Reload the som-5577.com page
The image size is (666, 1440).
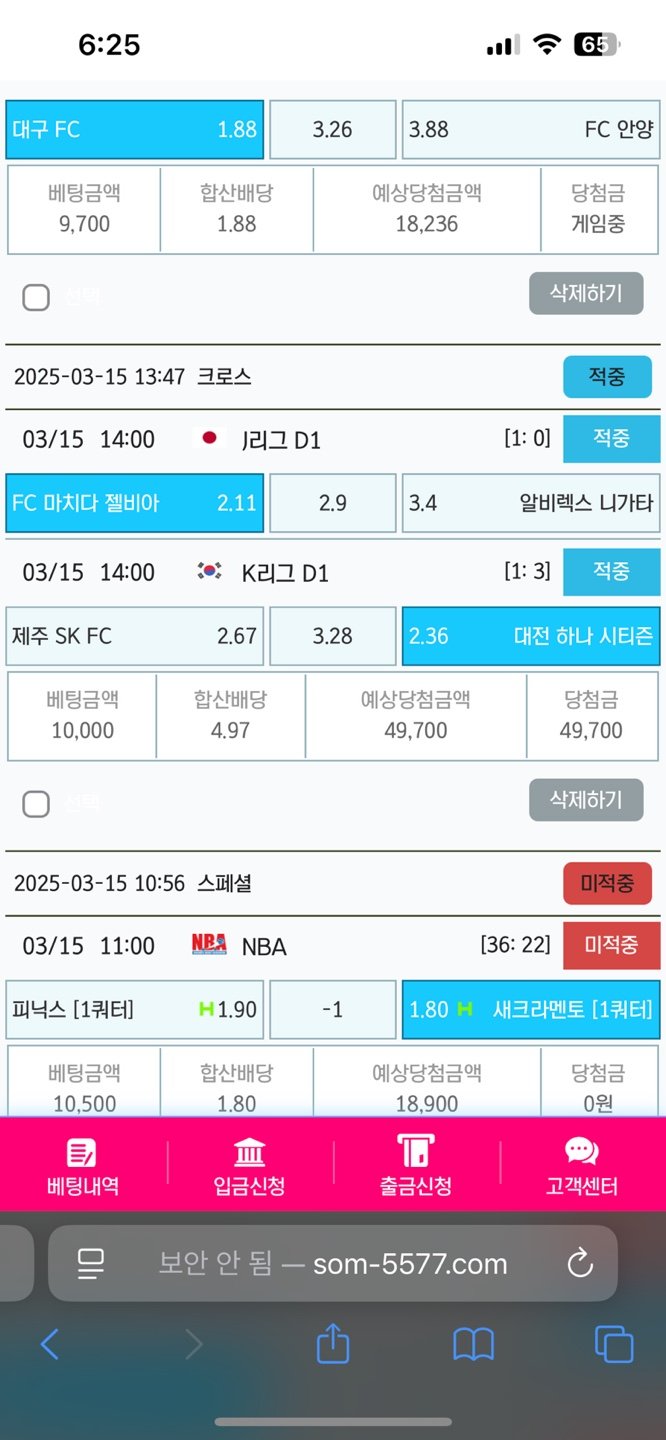[580, 1264]
